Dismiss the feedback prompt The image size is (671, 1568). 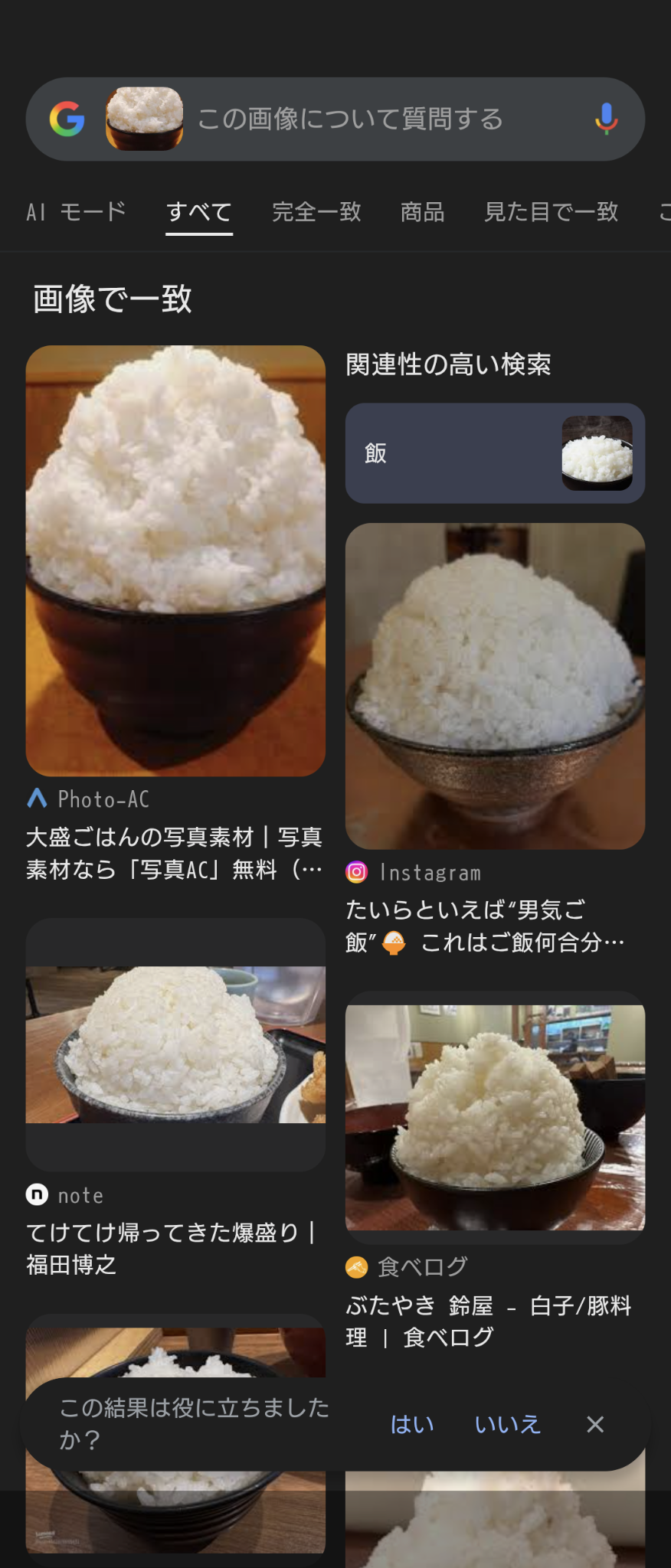click(x=595, y=1424)
